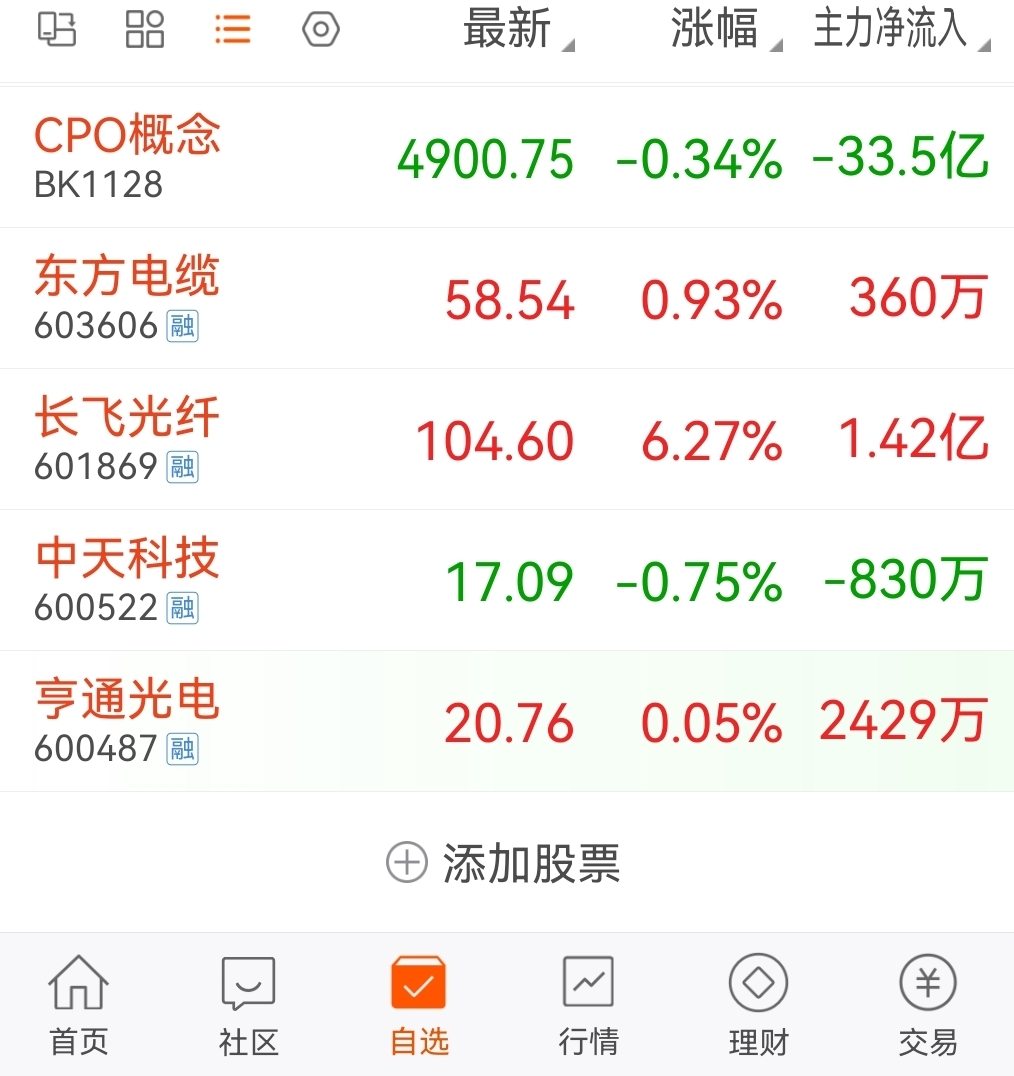
Task: View details for 东方电缆
Action: click(x=127, y=298)
